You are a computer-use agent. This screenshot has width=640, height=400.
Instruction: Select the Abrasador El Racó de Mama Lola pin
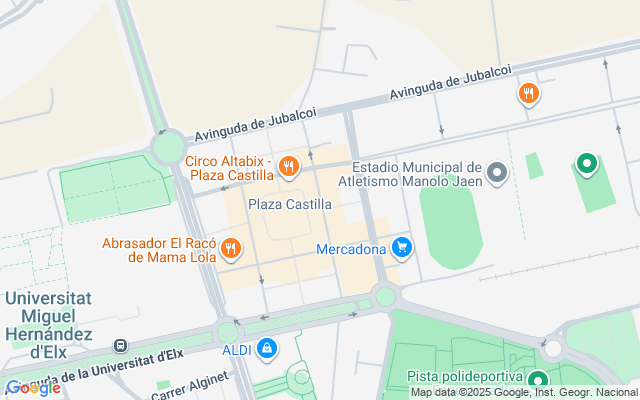[x=231, y=247]
